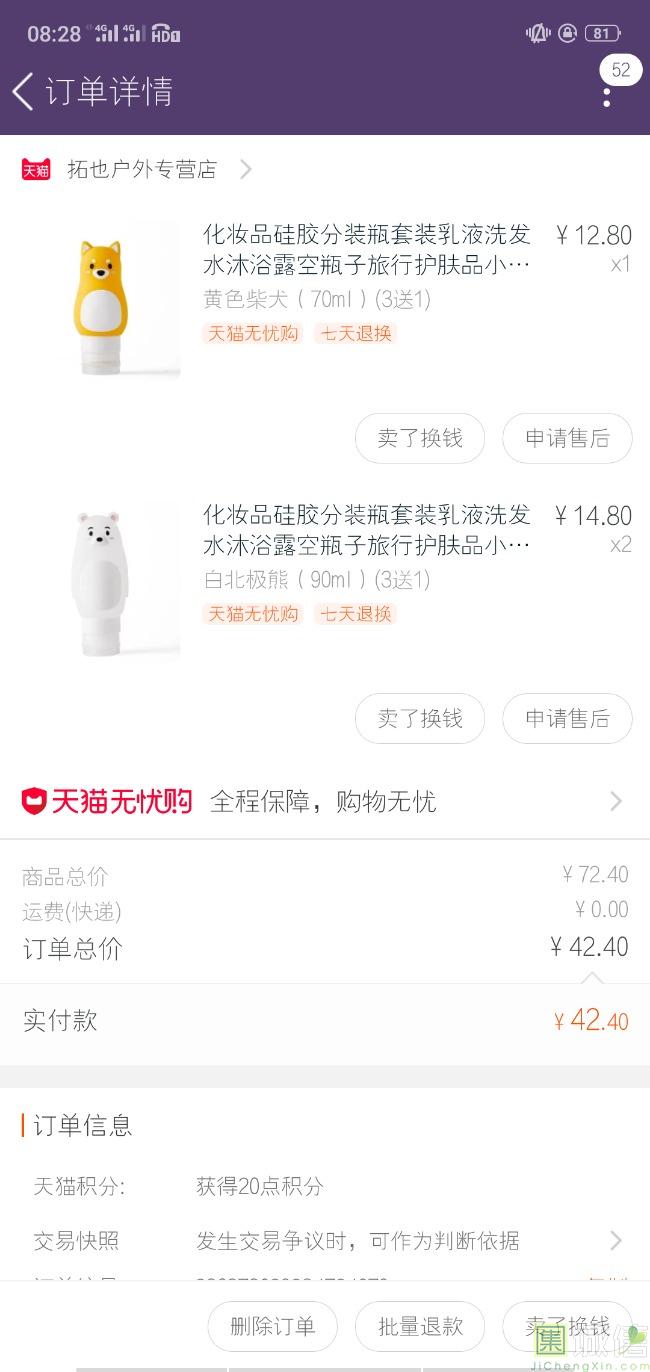650x1372 pixels.
Task: Open the three-dot overflow menu
Action: point(607,97)
